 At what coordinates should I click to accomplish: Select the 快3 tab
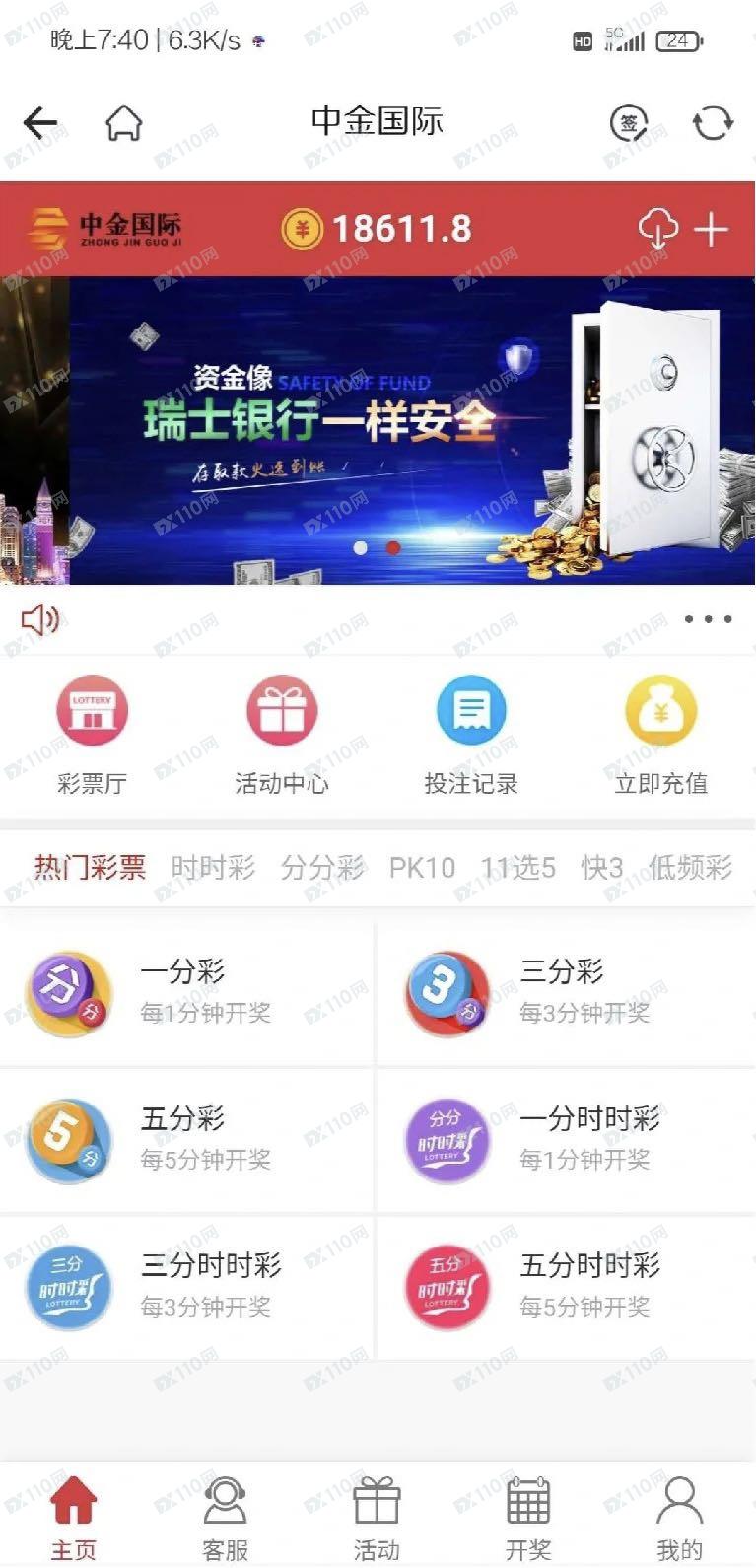tap(601, 868)
